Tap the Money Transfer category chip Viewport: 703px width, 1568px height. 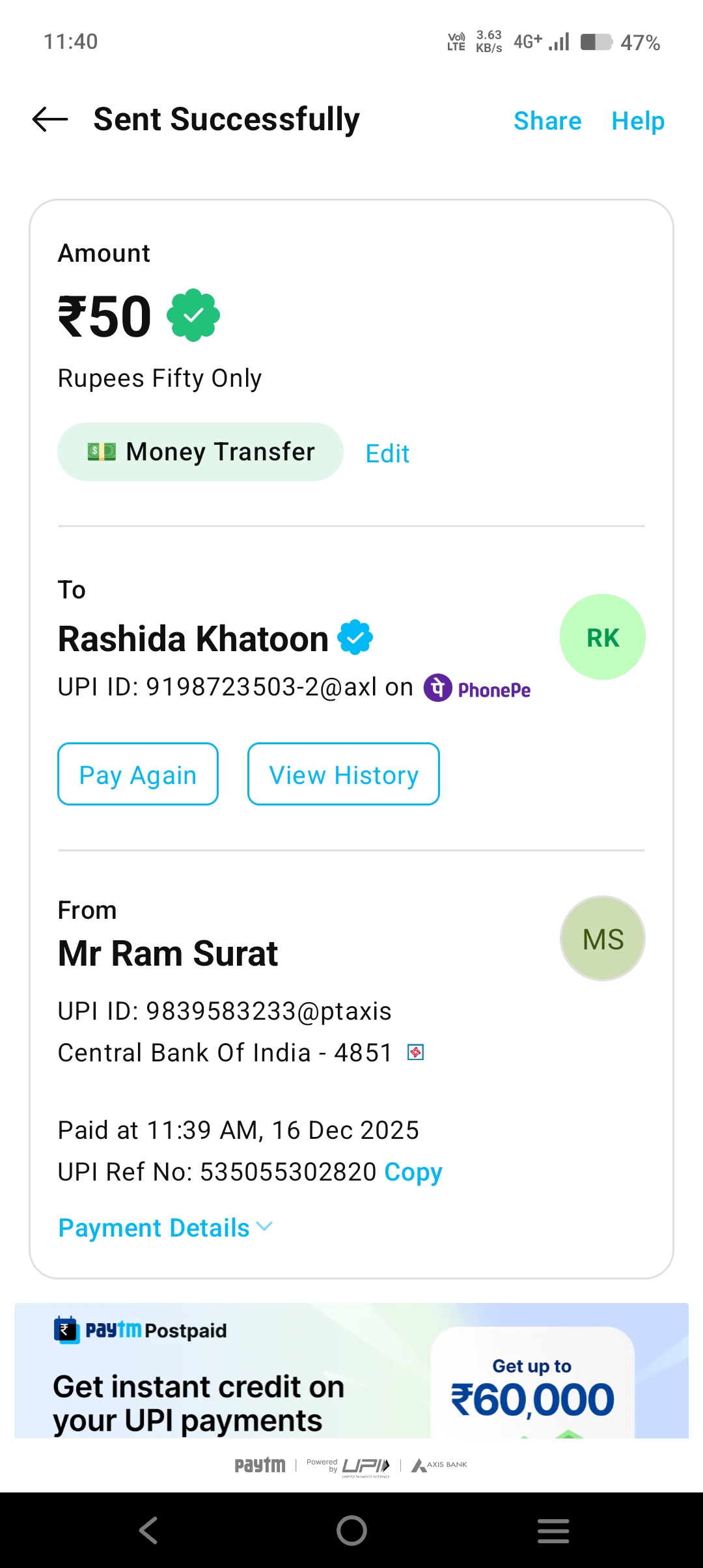click(200, 452)
